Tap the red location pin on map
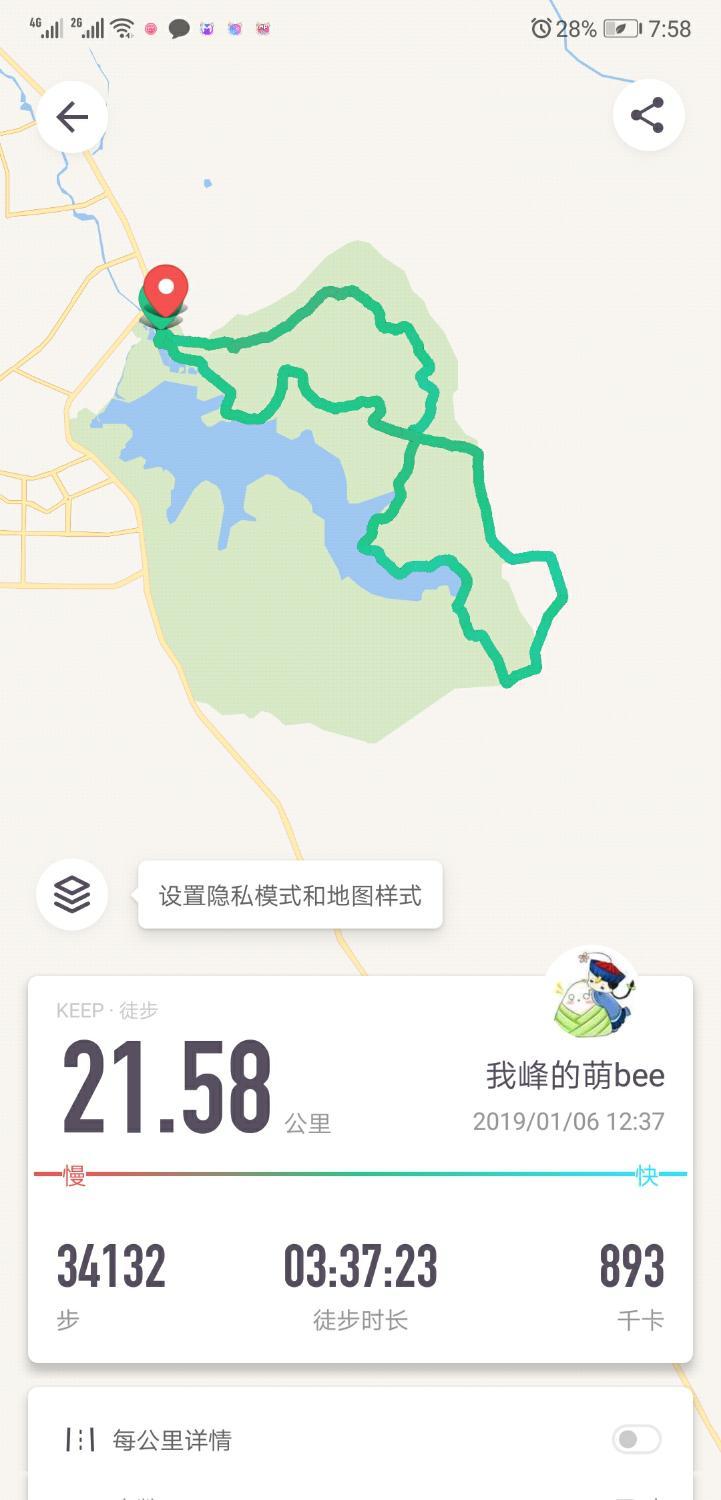This screenshot has width=721, height=1500. (x=165, y=291)
